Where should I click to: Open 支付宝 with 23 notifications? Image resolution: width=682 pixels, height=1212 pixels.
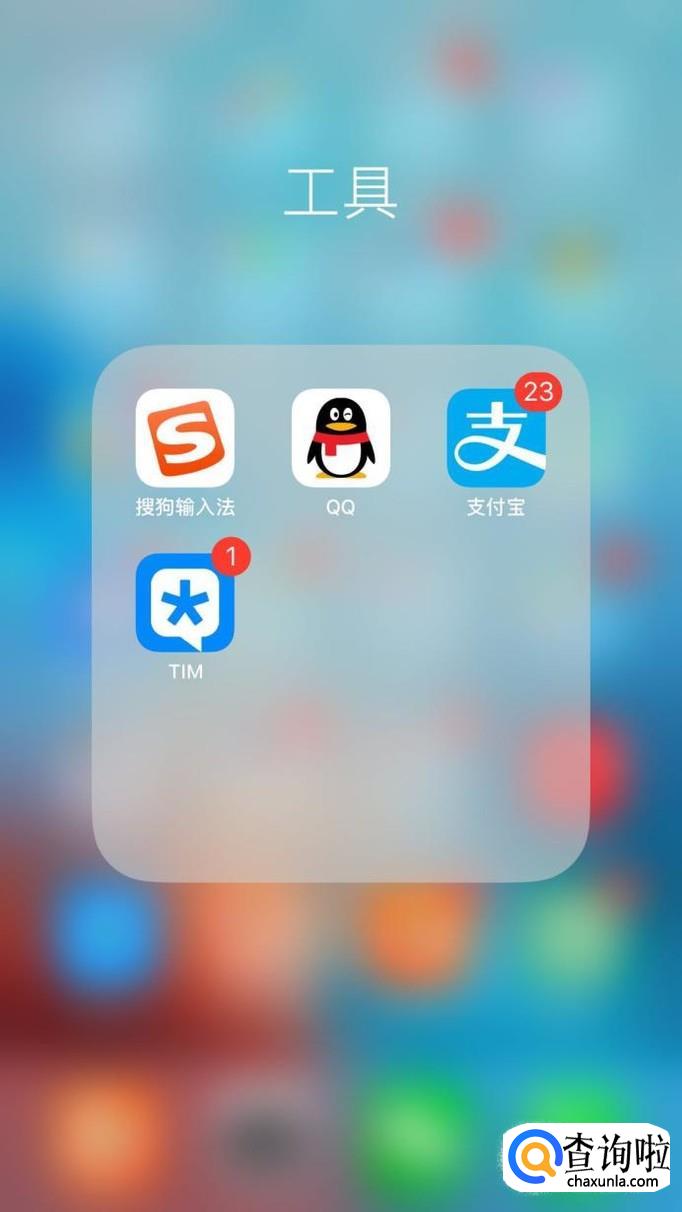point(496,438)
